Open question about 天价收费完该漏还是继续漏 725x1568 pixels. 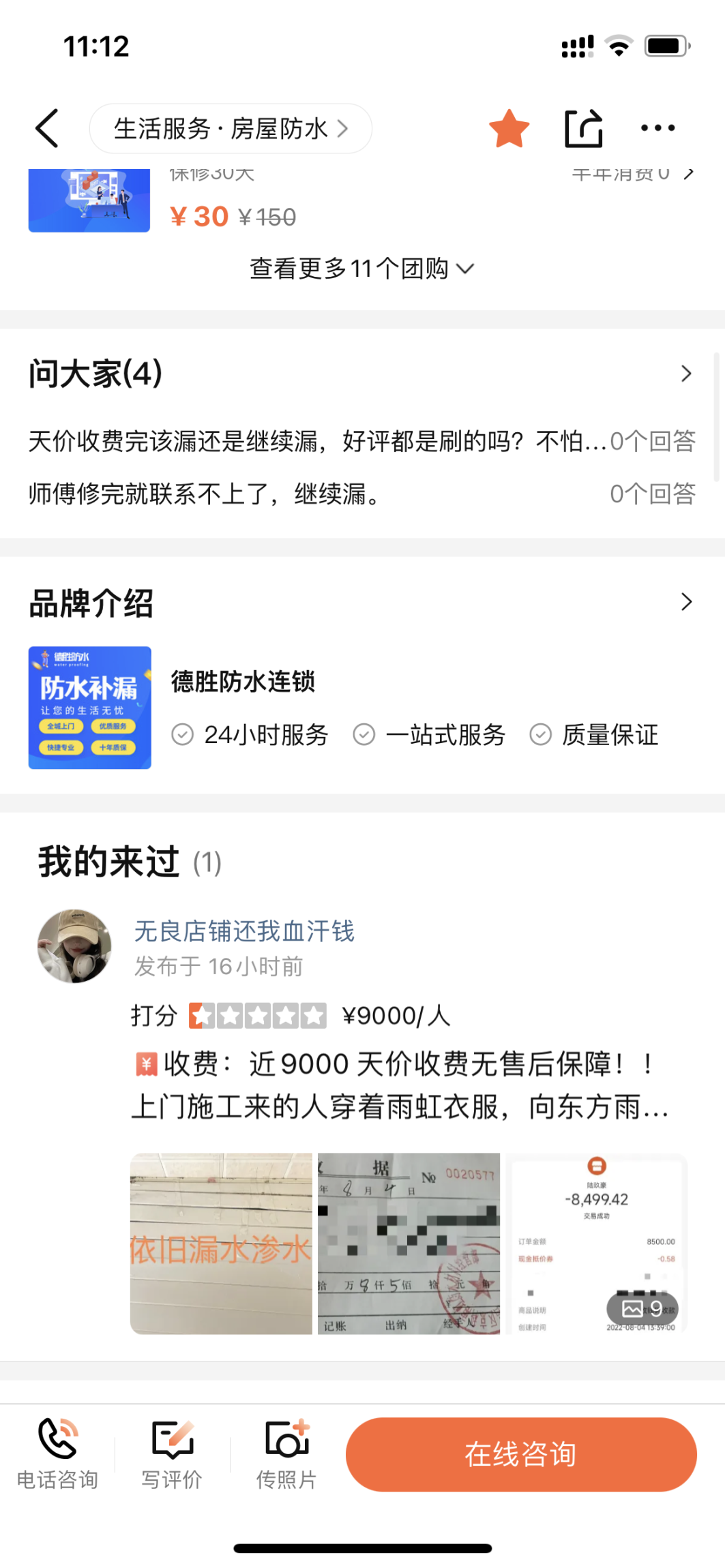pos(317,441)
